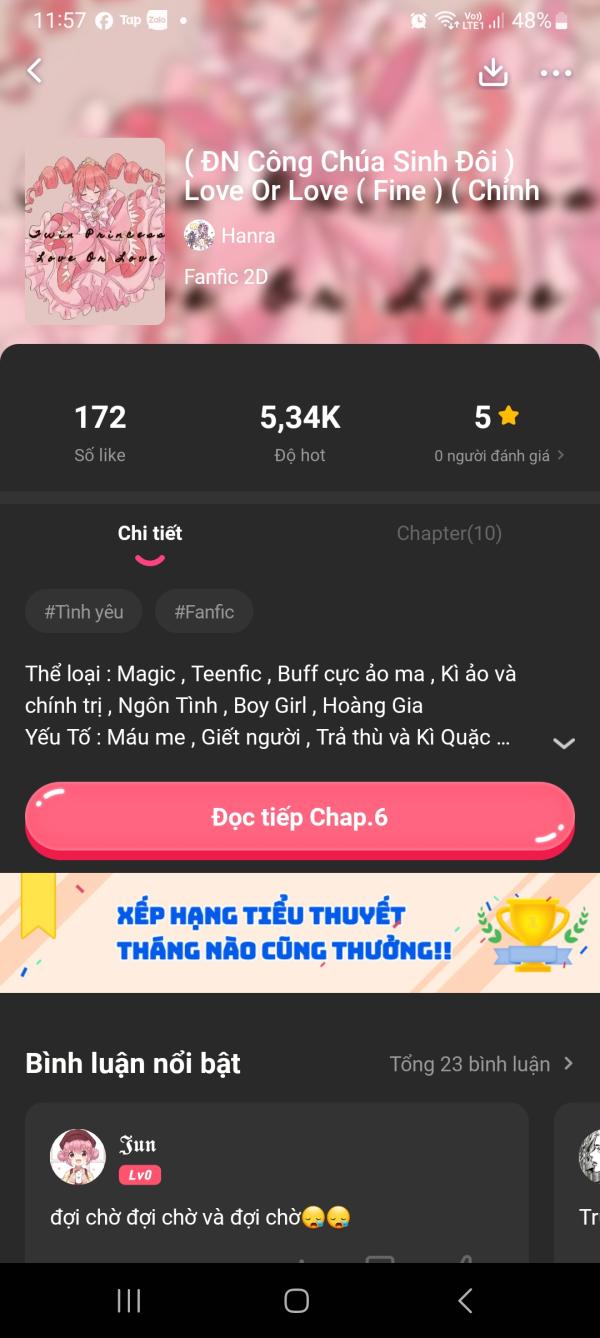600x1338 pixels.
Task: Open the Fanfic 2D category
Action: point(226,277)
